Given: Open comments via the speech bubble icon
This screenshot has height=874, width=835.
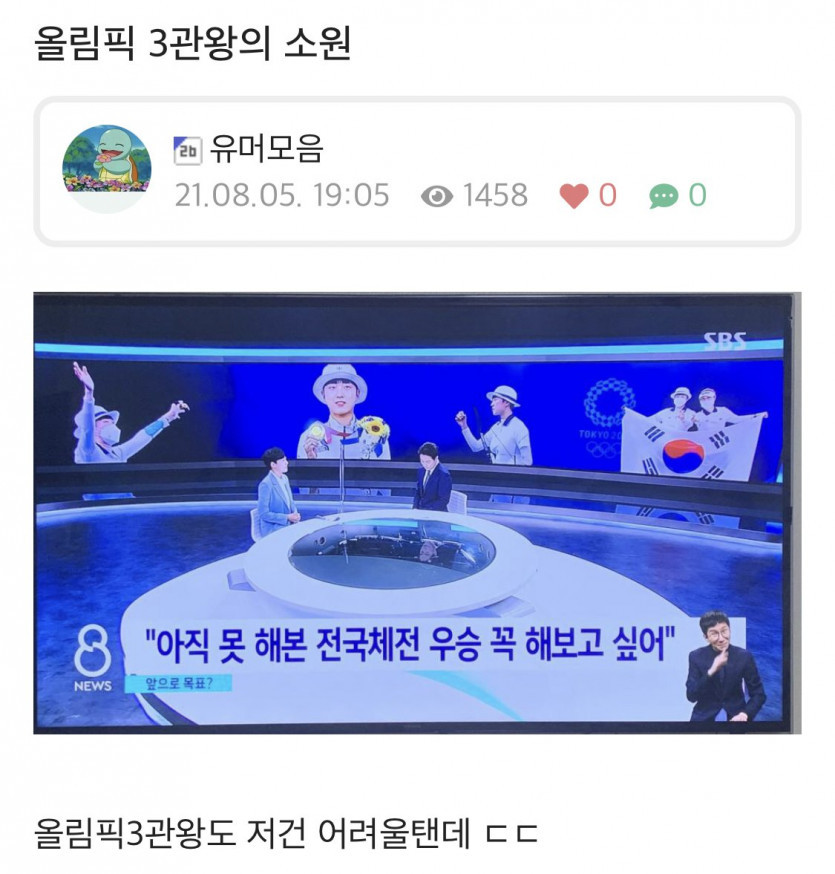Looking at the screenshot, I should (x=662, y=196).
